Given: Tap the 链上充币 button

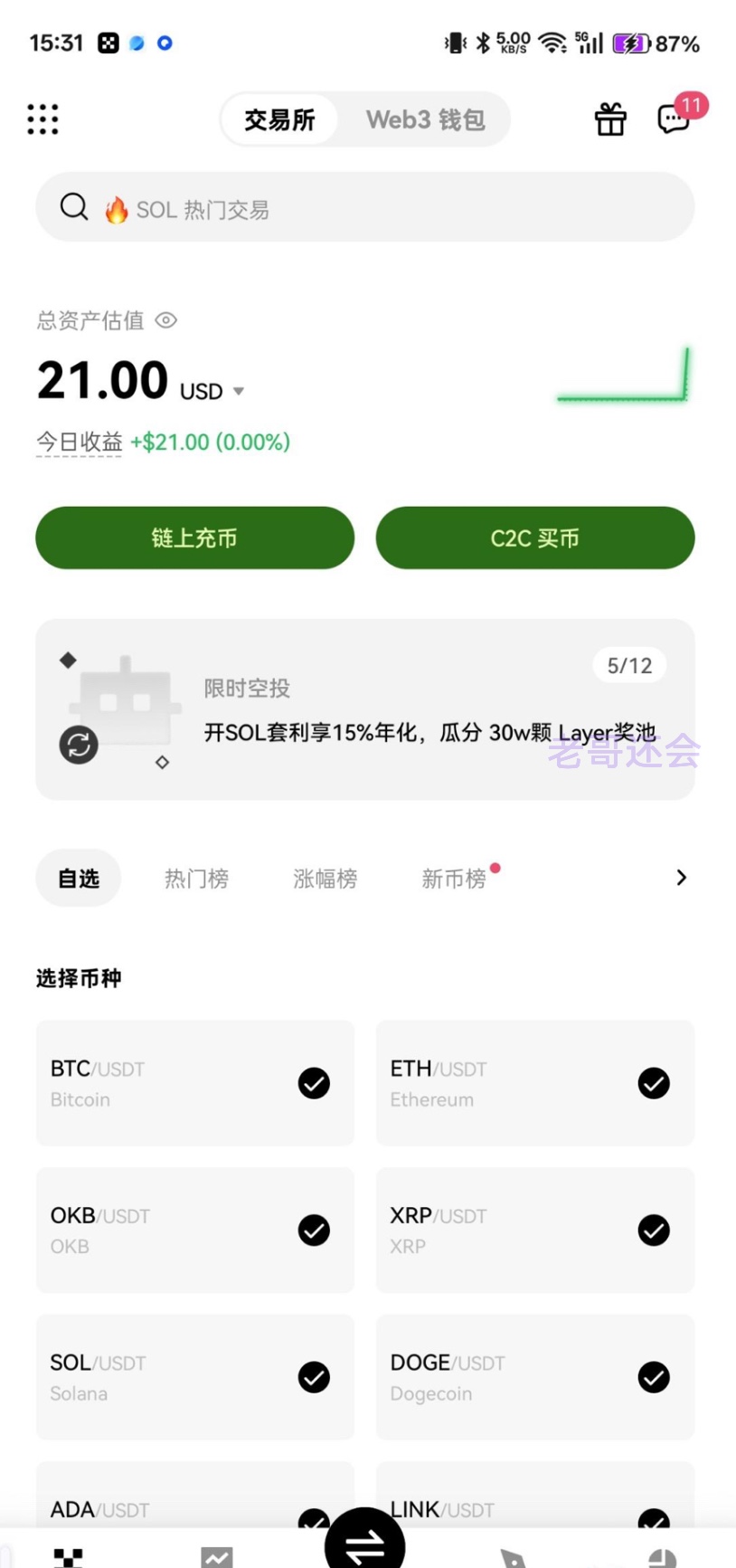Looking at the screenshot, I should (x=194, y=538).
